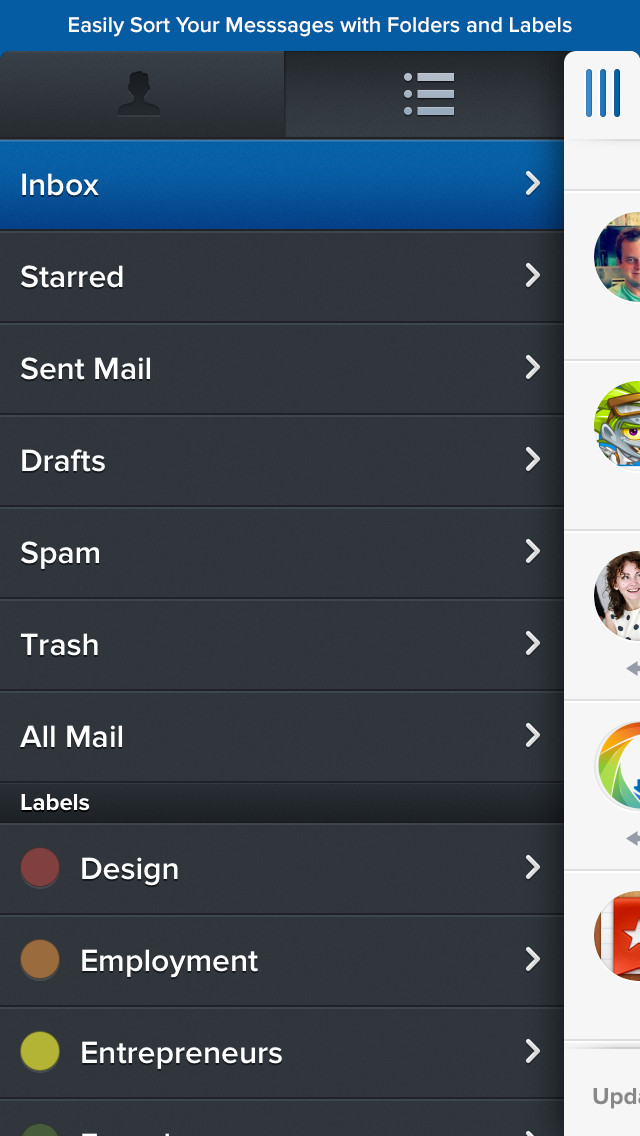Open the Trash folder
Viewport: 640px width, 1136px height.
pyautogui.click(x=281, y=645)
